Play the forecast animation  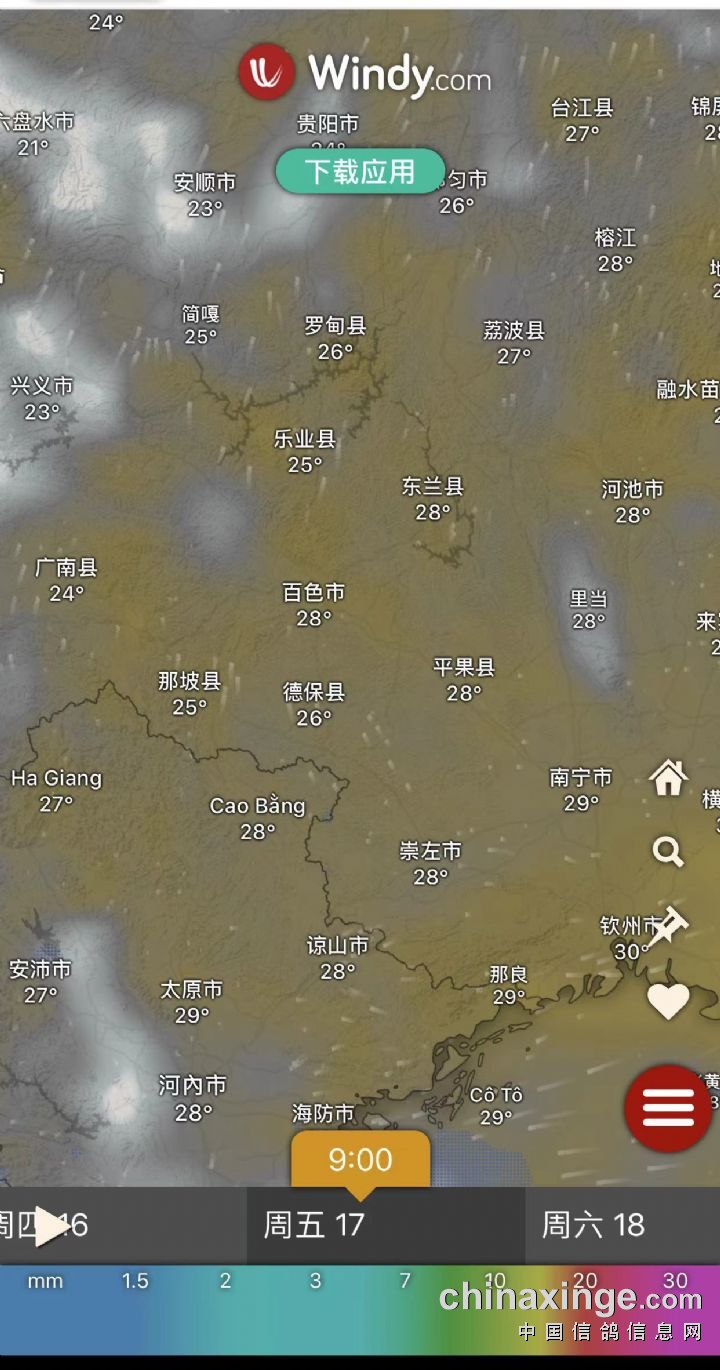(x=50, y=1226)
